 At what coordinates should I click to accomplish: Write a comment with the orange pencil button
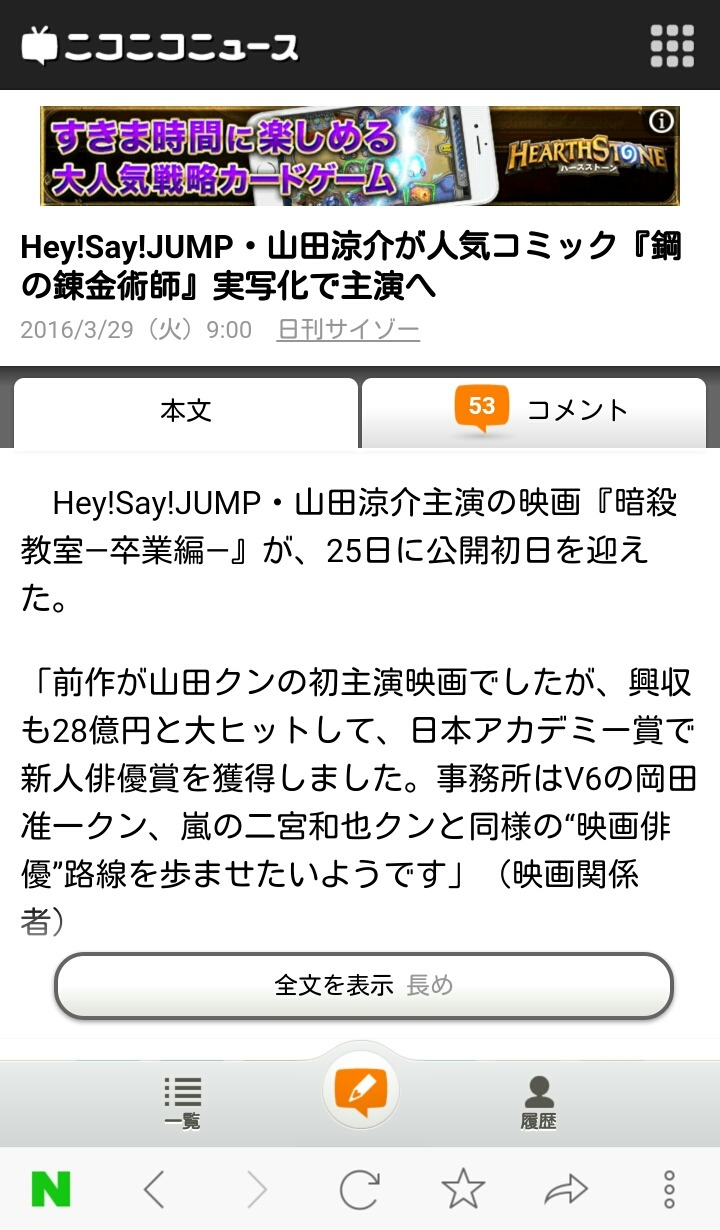tap(361, 1090)
